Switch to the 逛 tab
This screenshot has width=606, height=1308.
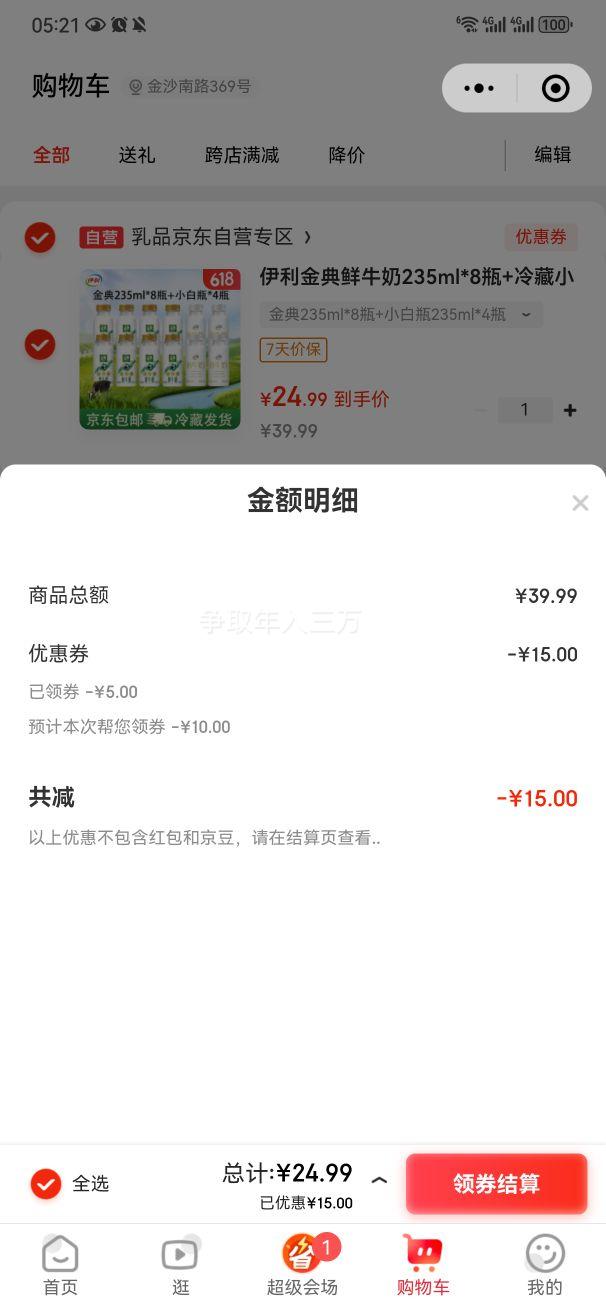point(181,1265)
